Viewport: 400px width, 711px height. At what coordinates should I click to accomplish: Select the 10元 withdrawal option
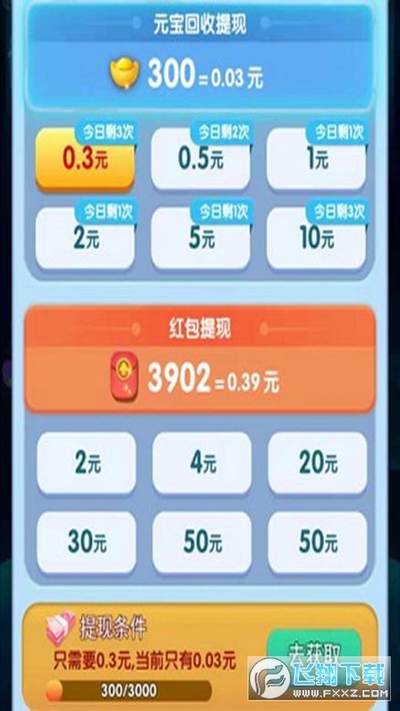click(x=316, y=239)
